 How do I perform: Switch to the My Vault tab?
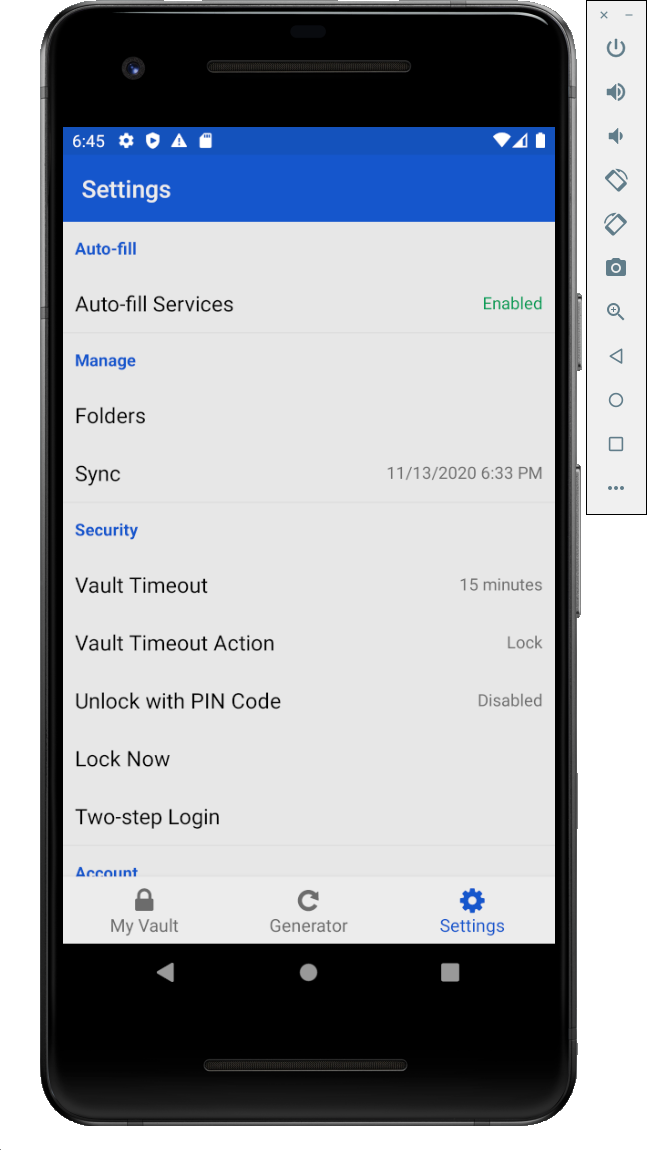tap(144, 911)
